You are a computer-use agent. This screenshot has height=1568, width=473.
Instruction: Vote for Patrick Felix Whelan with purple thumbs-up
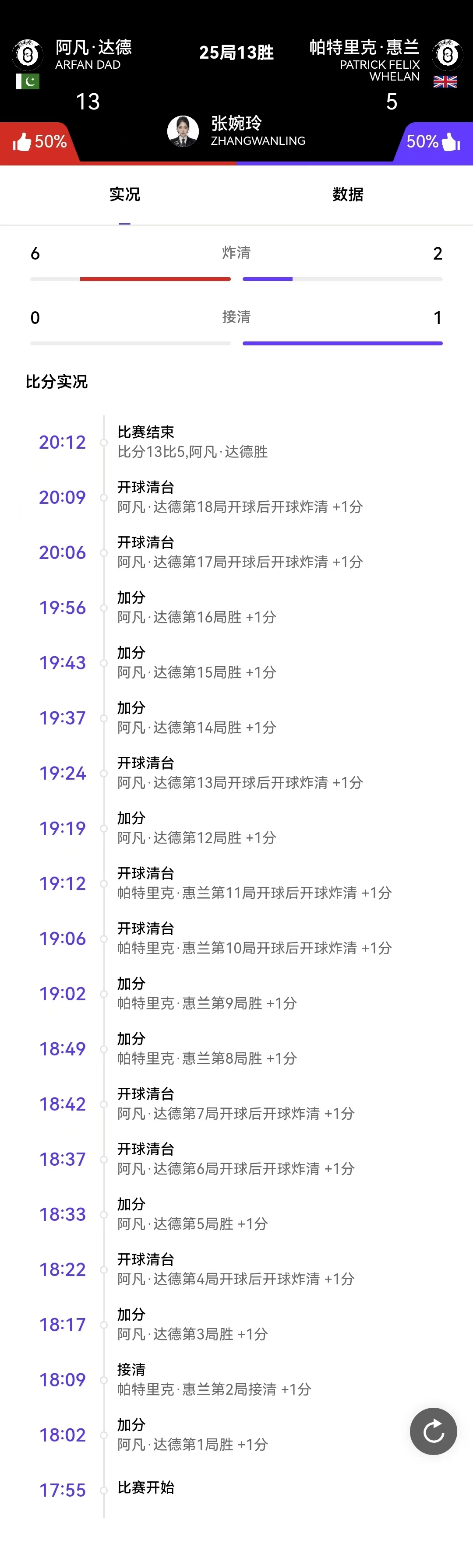(x=434, y=142)
